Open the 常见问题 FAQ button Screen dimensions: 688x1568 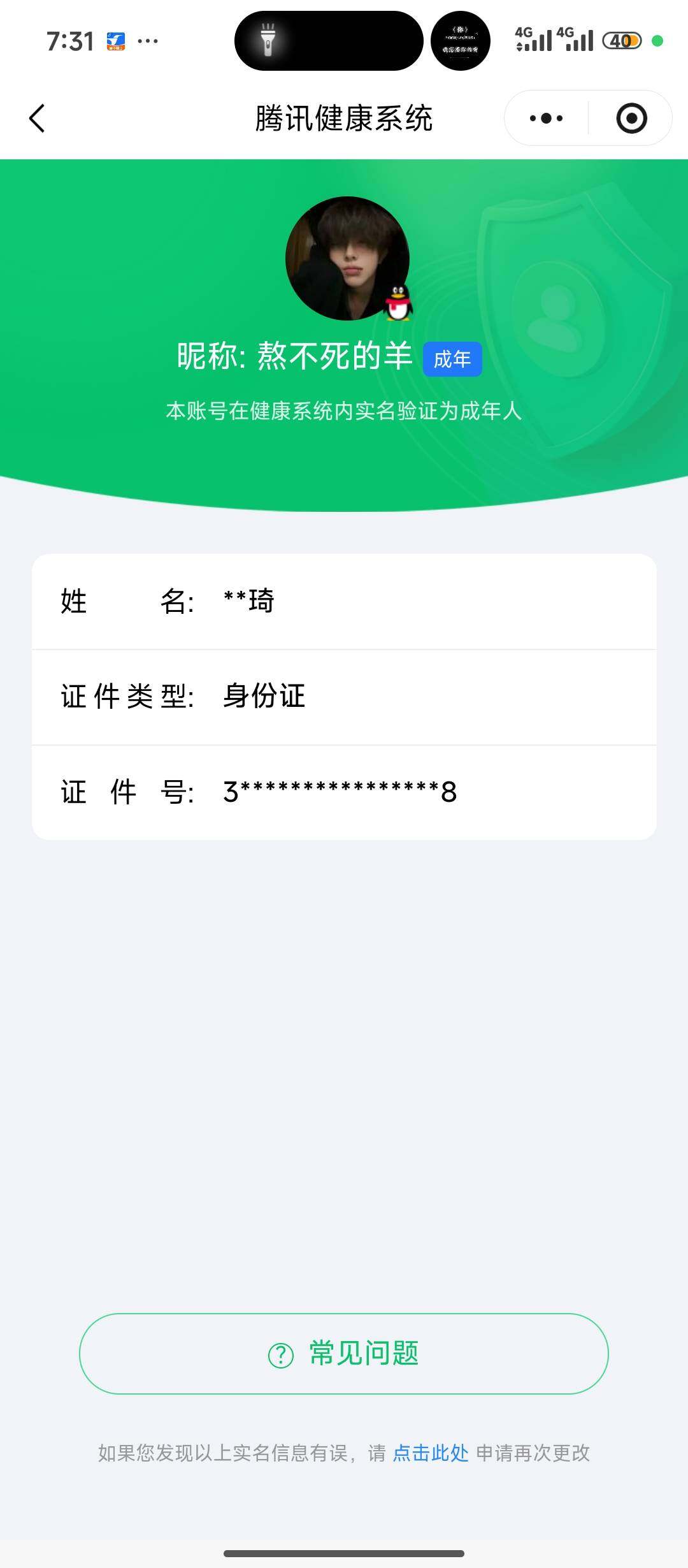(344, 1353)
